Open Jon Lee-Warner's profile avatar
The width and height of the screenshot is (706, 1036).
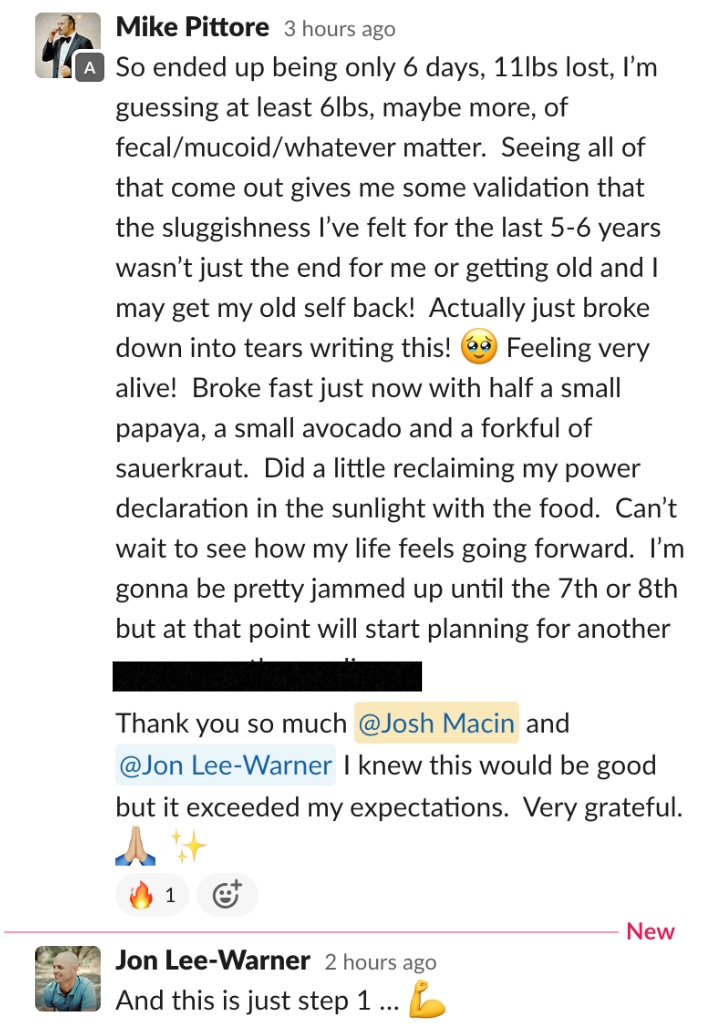(x=68, y=978)
